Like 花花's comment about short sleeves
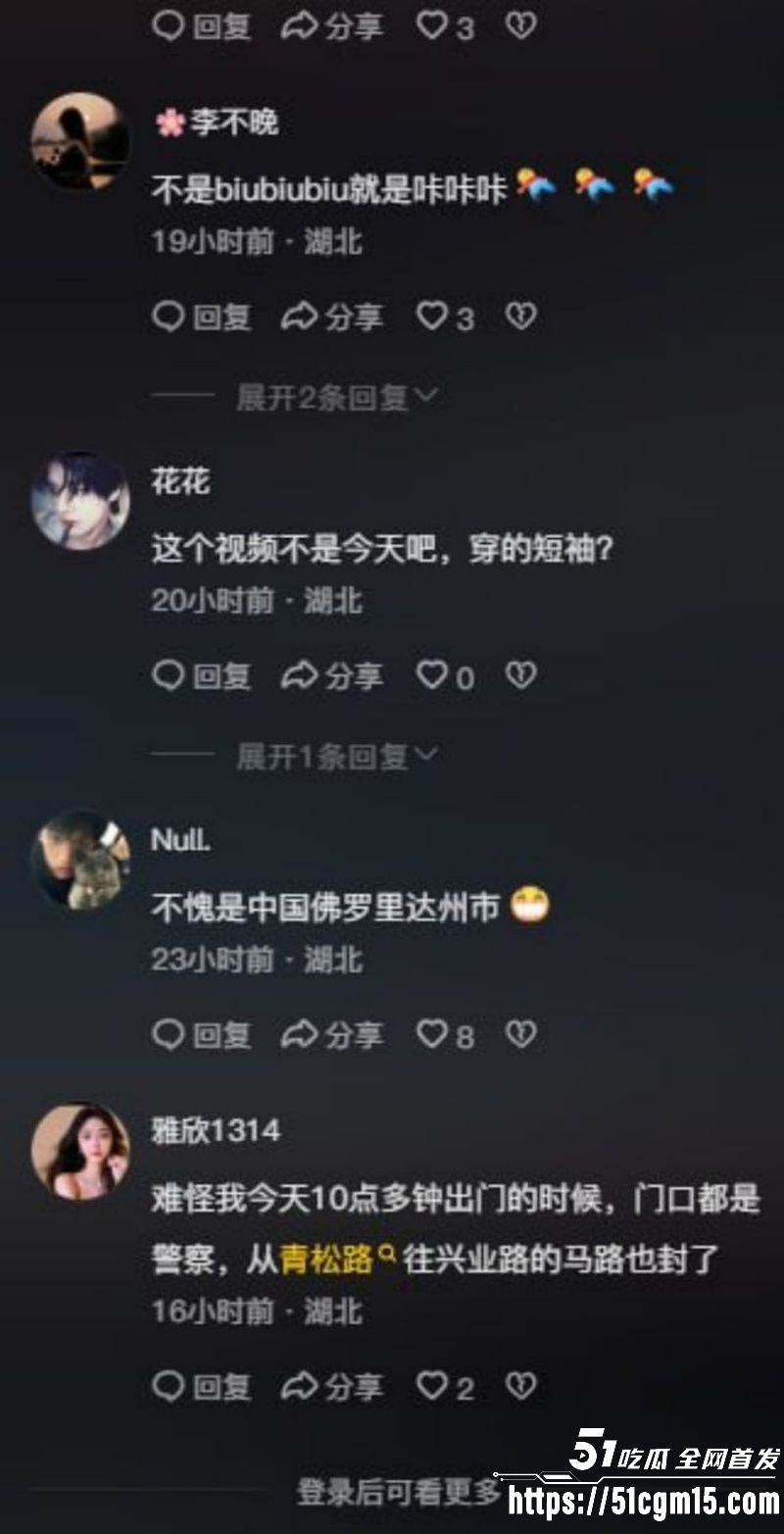Screen dimensions: 784x1534 433,675
